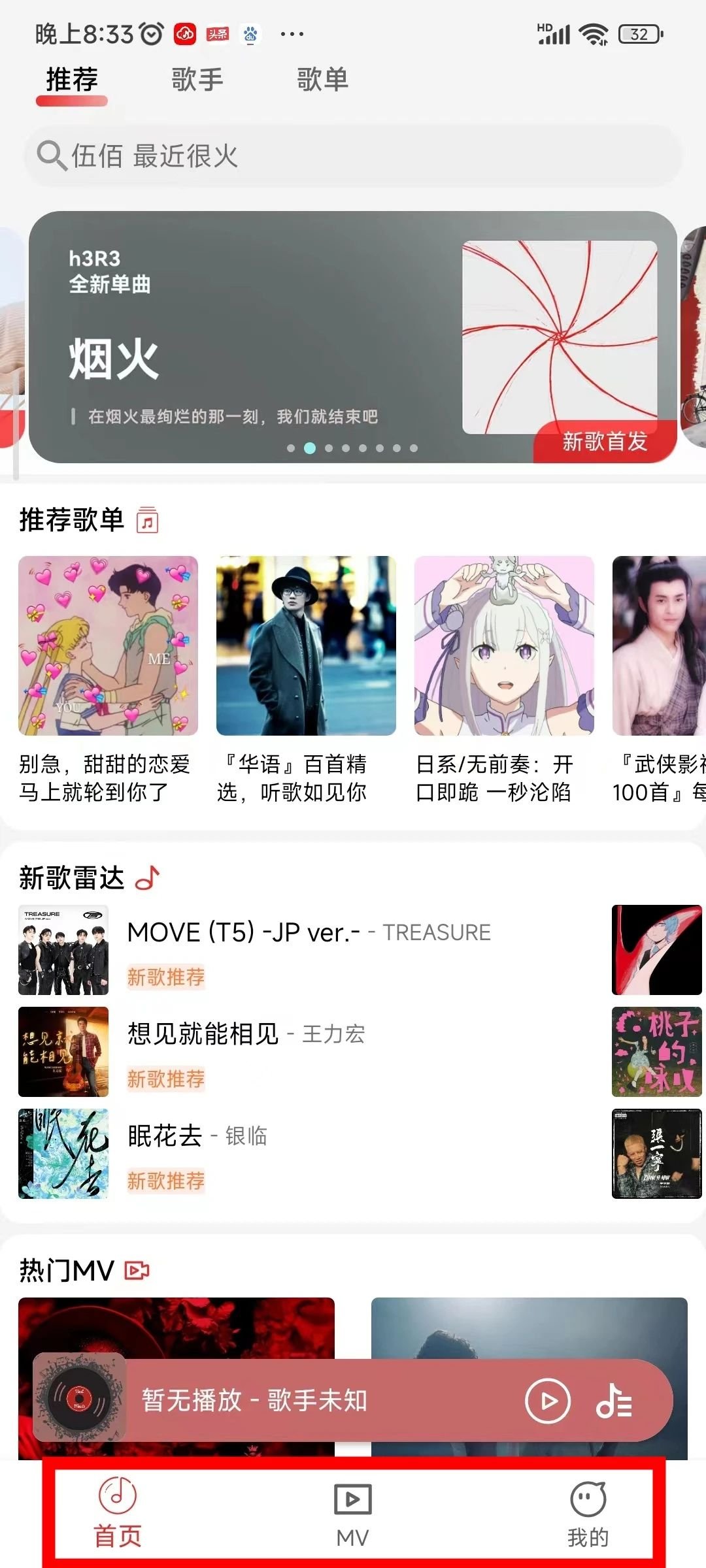Open the search box with 伍佰 最近很火

353,156
